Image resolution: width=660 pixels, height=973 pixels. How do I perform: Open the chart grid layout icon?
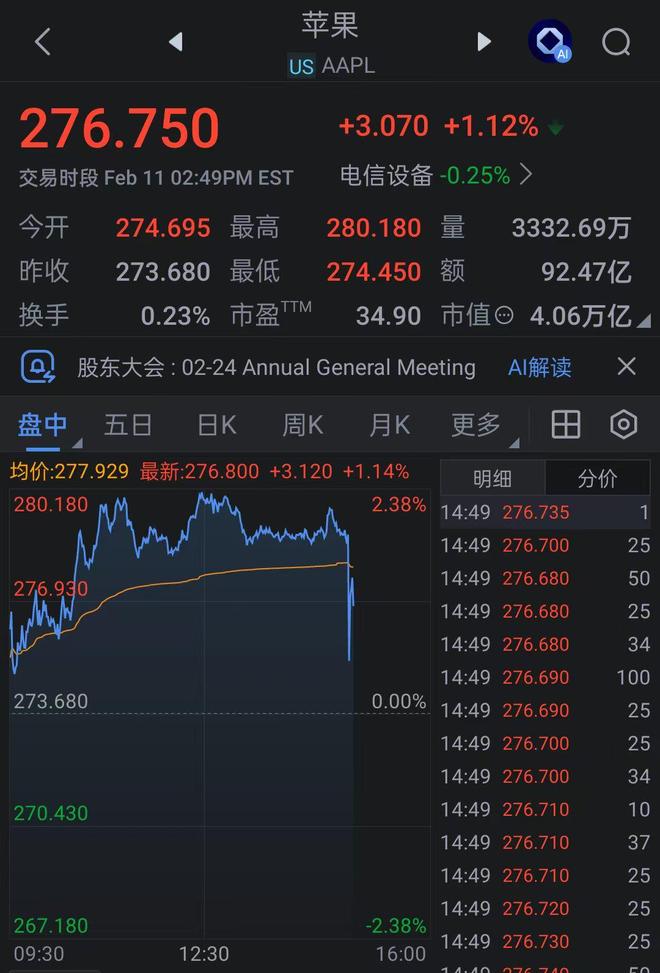(x=566, y=425)
